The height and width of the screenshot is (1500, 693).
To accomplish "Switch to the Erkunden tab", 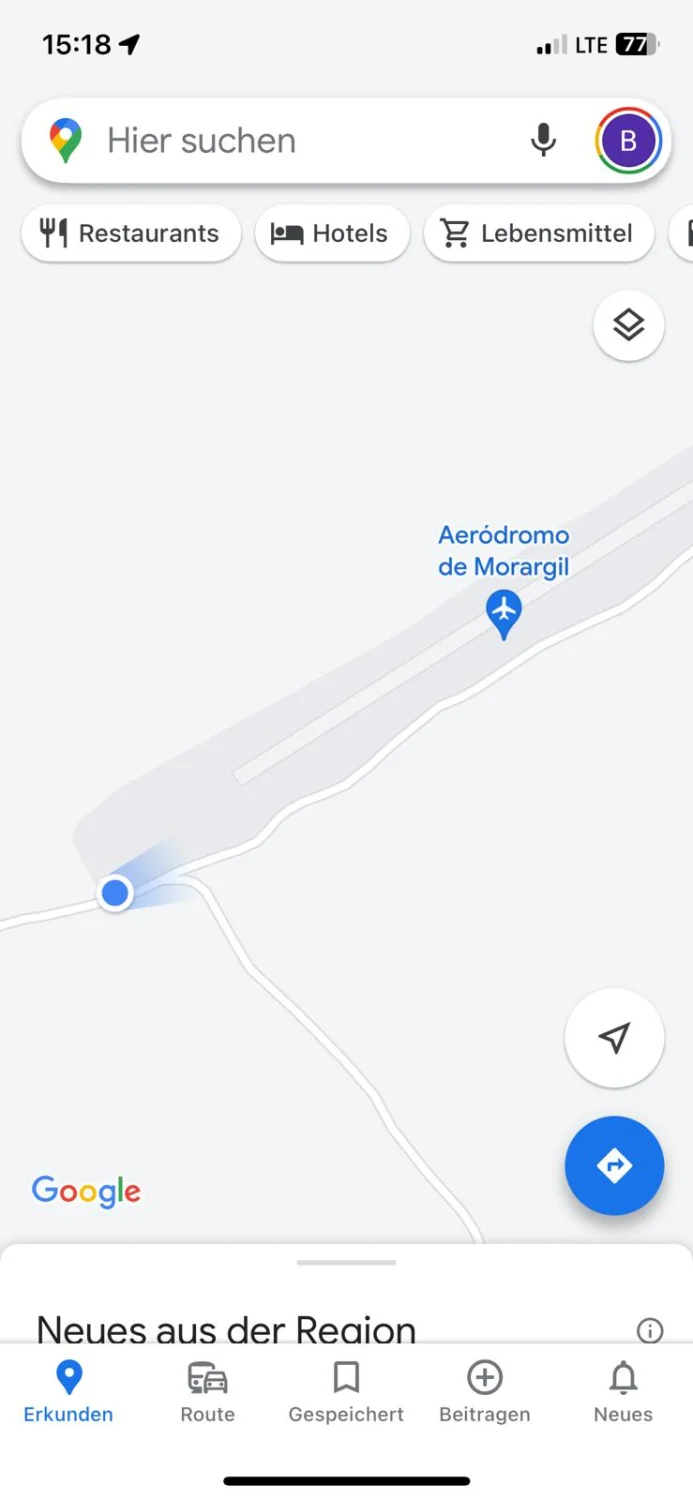I will coord(68,1391).
